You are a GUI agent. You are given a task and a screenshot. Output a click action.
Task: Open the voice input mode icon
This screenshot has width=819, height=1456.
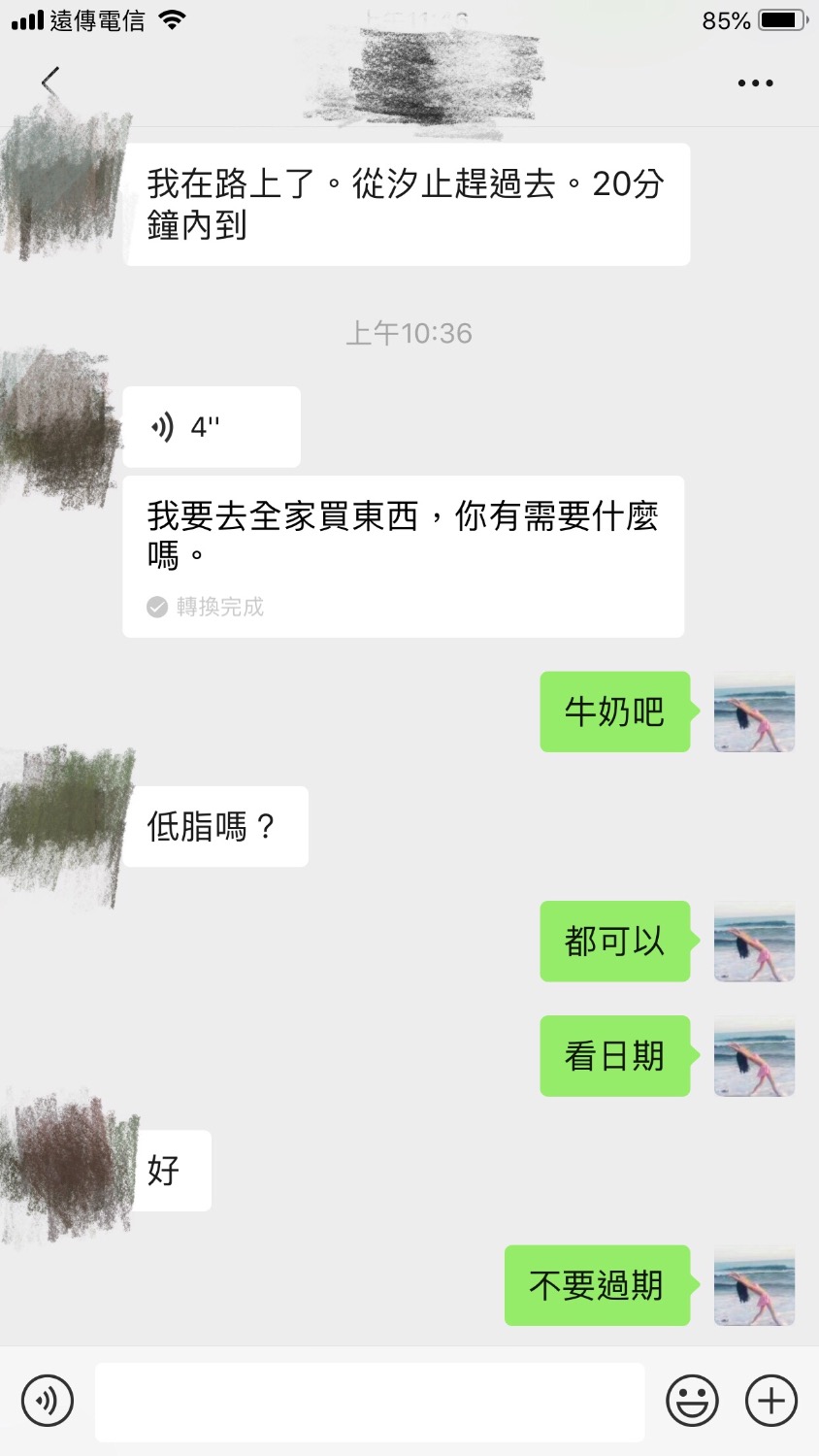48,1401
